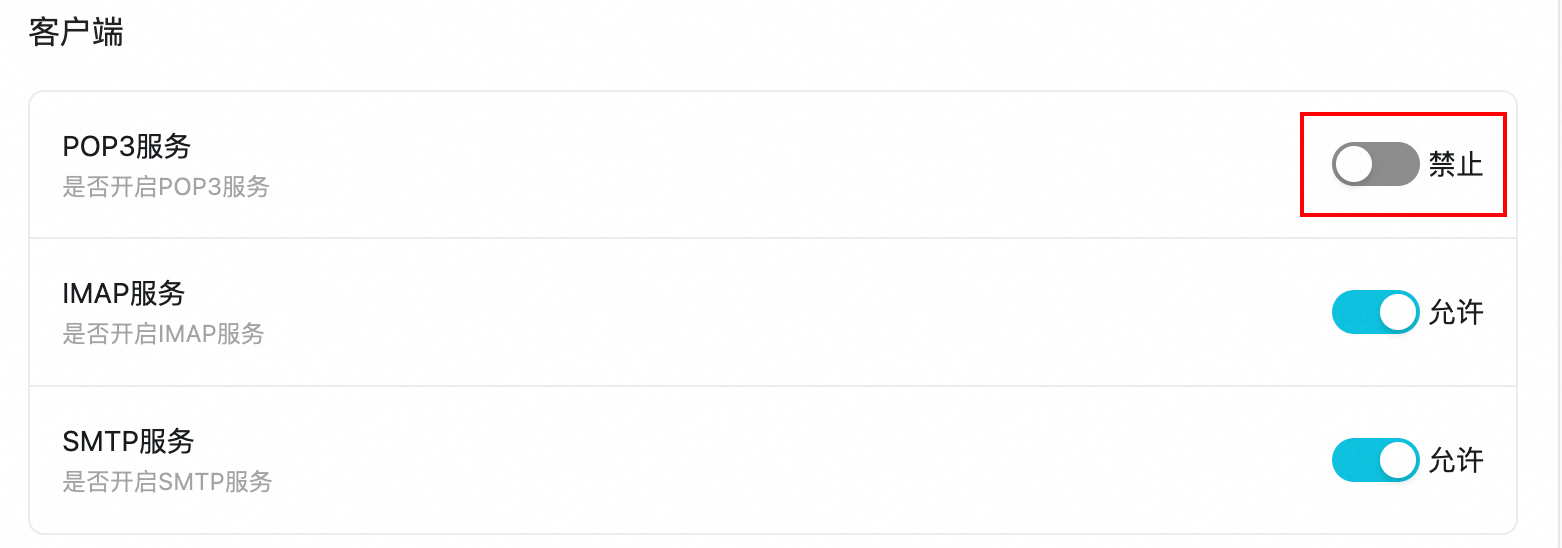Turn off the IMAP服务 switch
Screen dimensions: 1562x548
point(1375,312)
